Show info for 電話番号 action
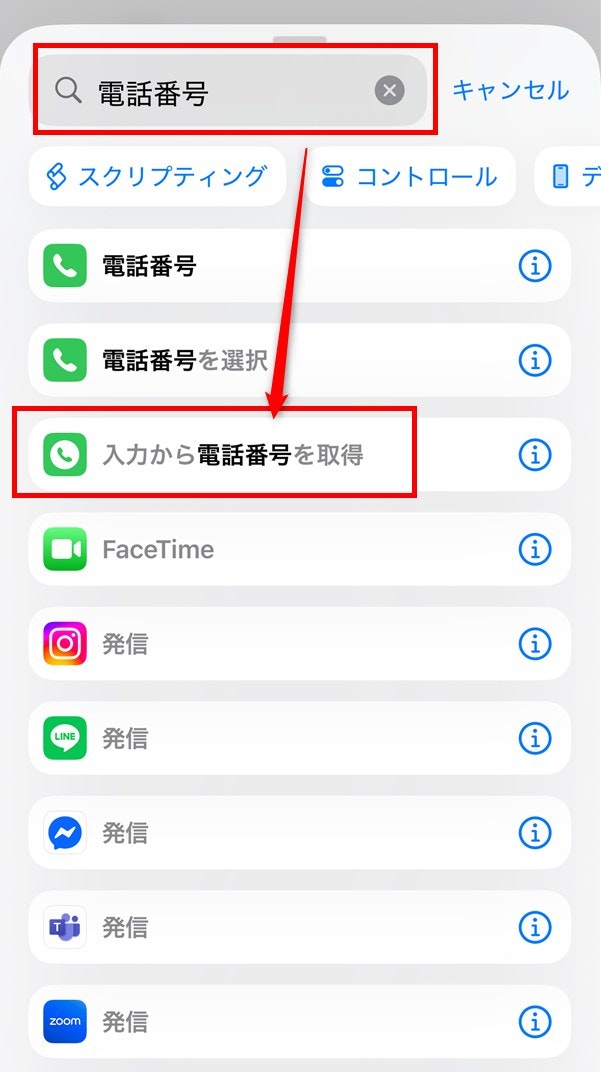 tap(535, 266)
